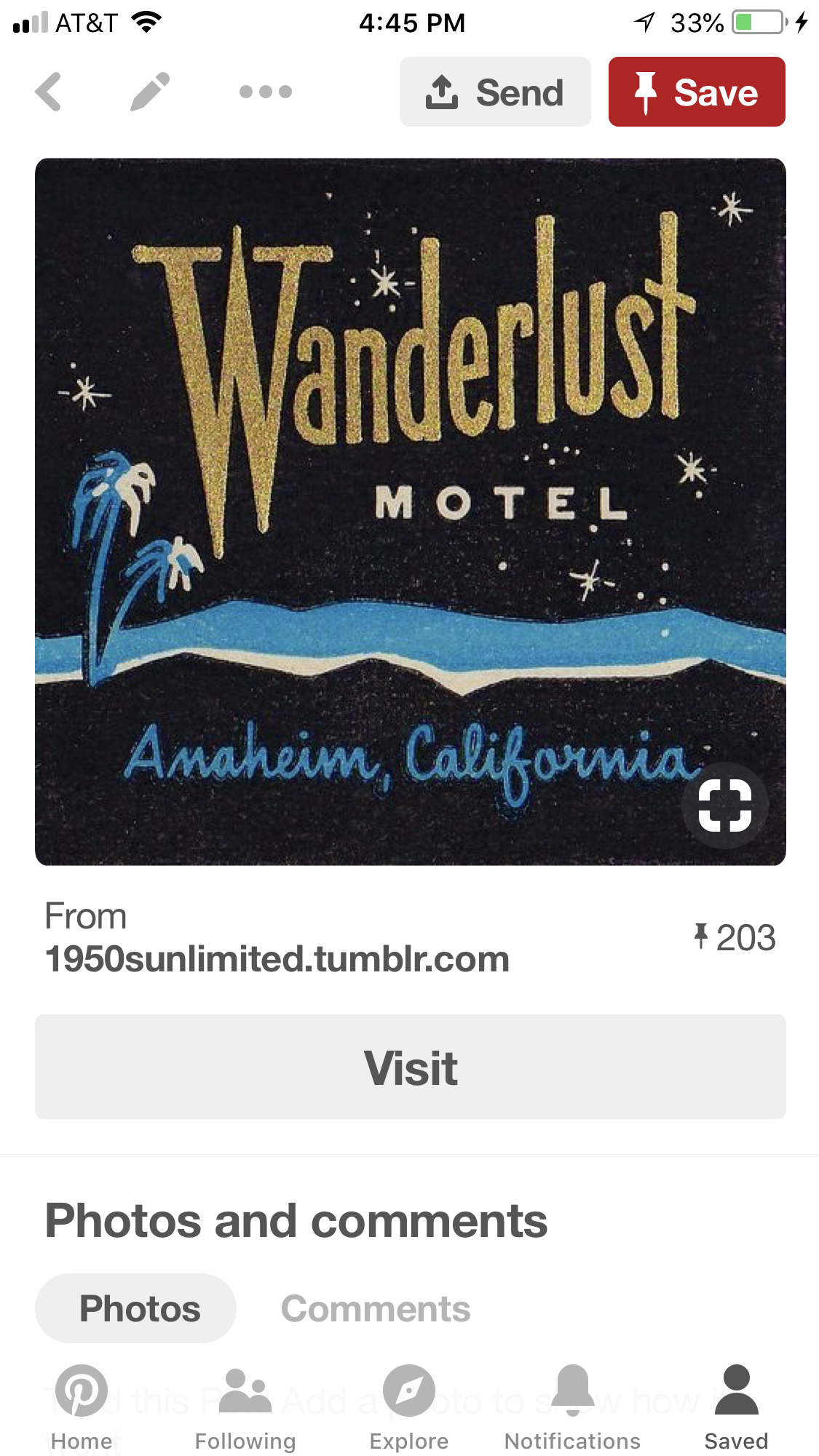This screenshot has height=1456, width=819.
Task: Visit the source website
Action: [410, 1067]
